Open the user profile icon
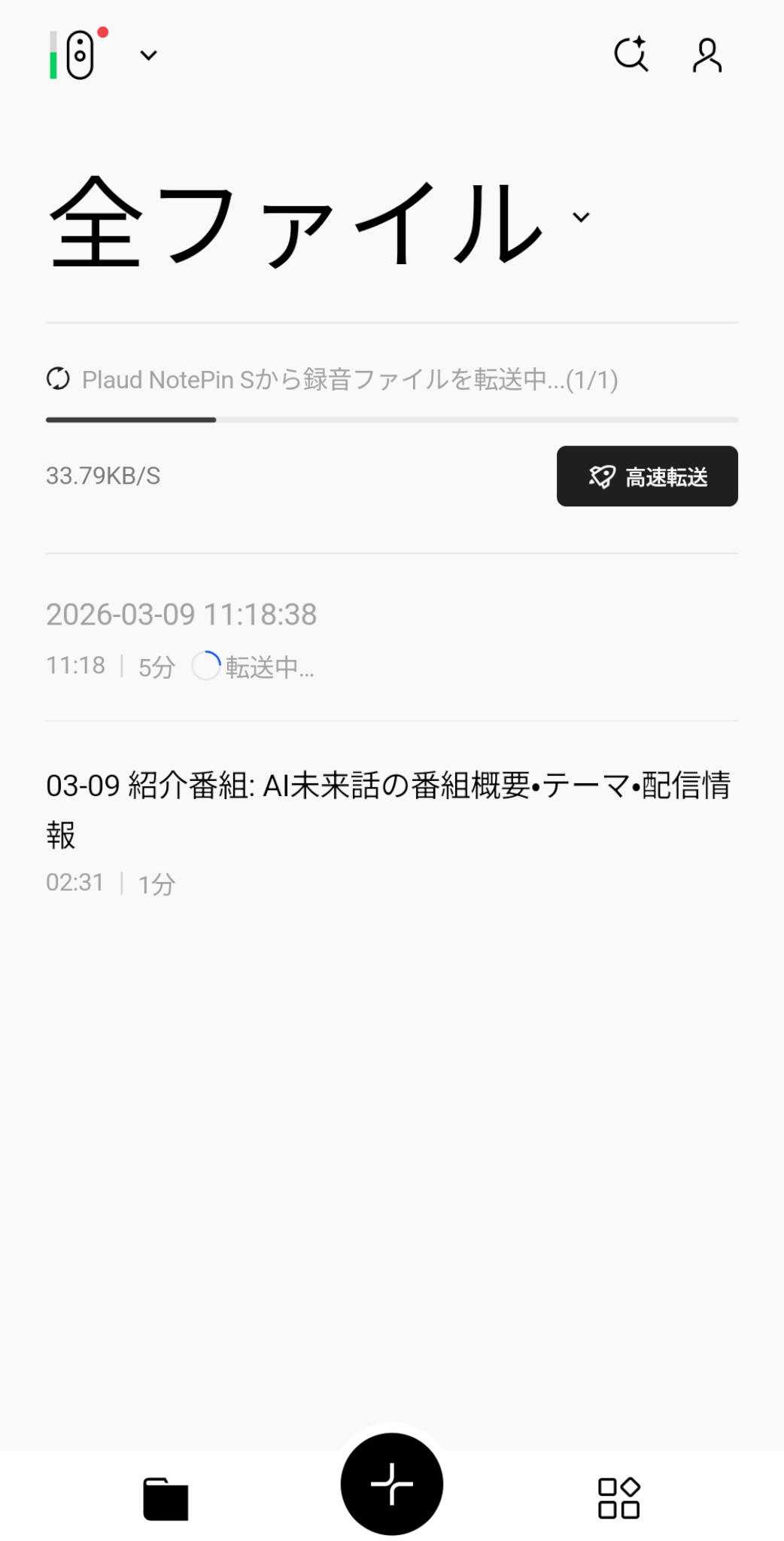The image size is (784, 1541). [707, 56]
